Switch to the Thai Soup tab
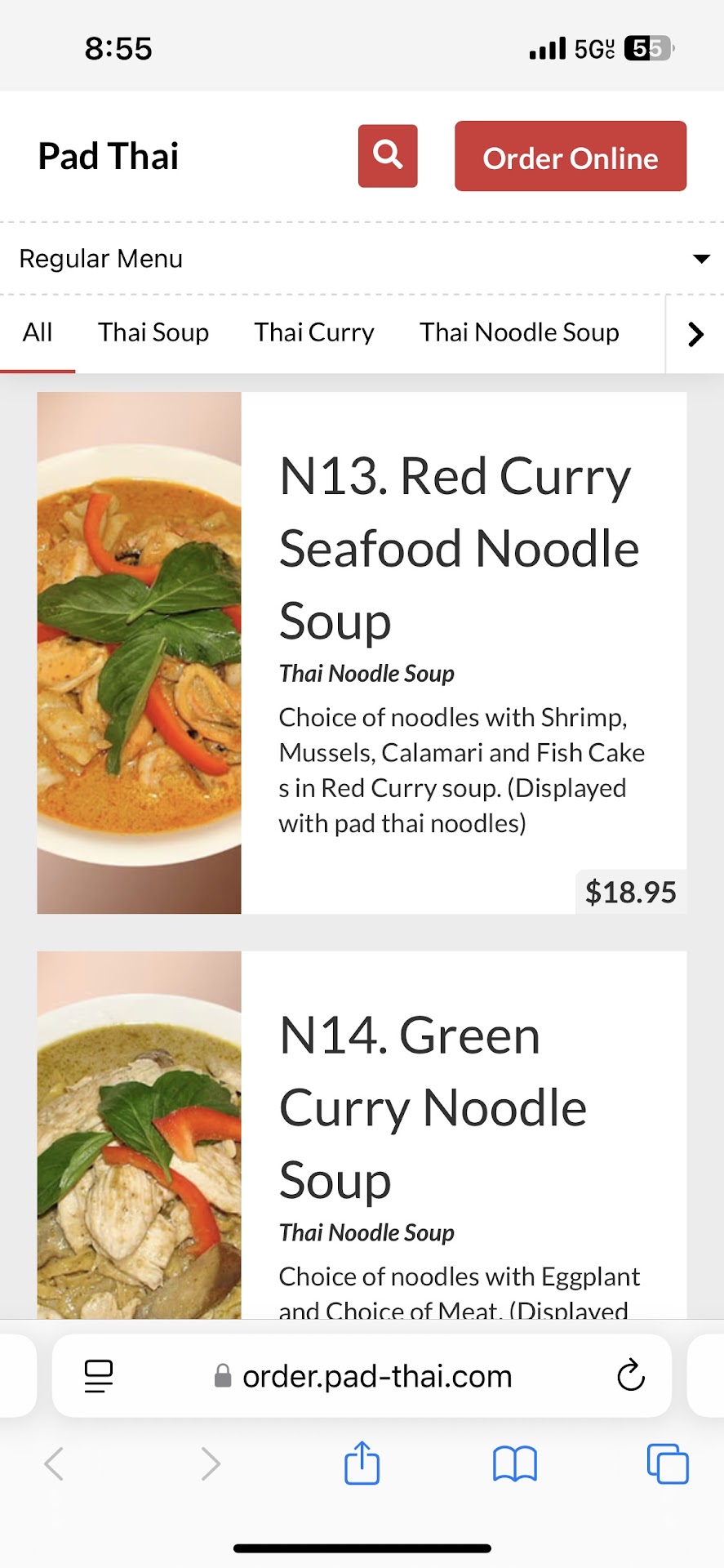Viewport: 724px width, 1568px height. tap(153, 333)
